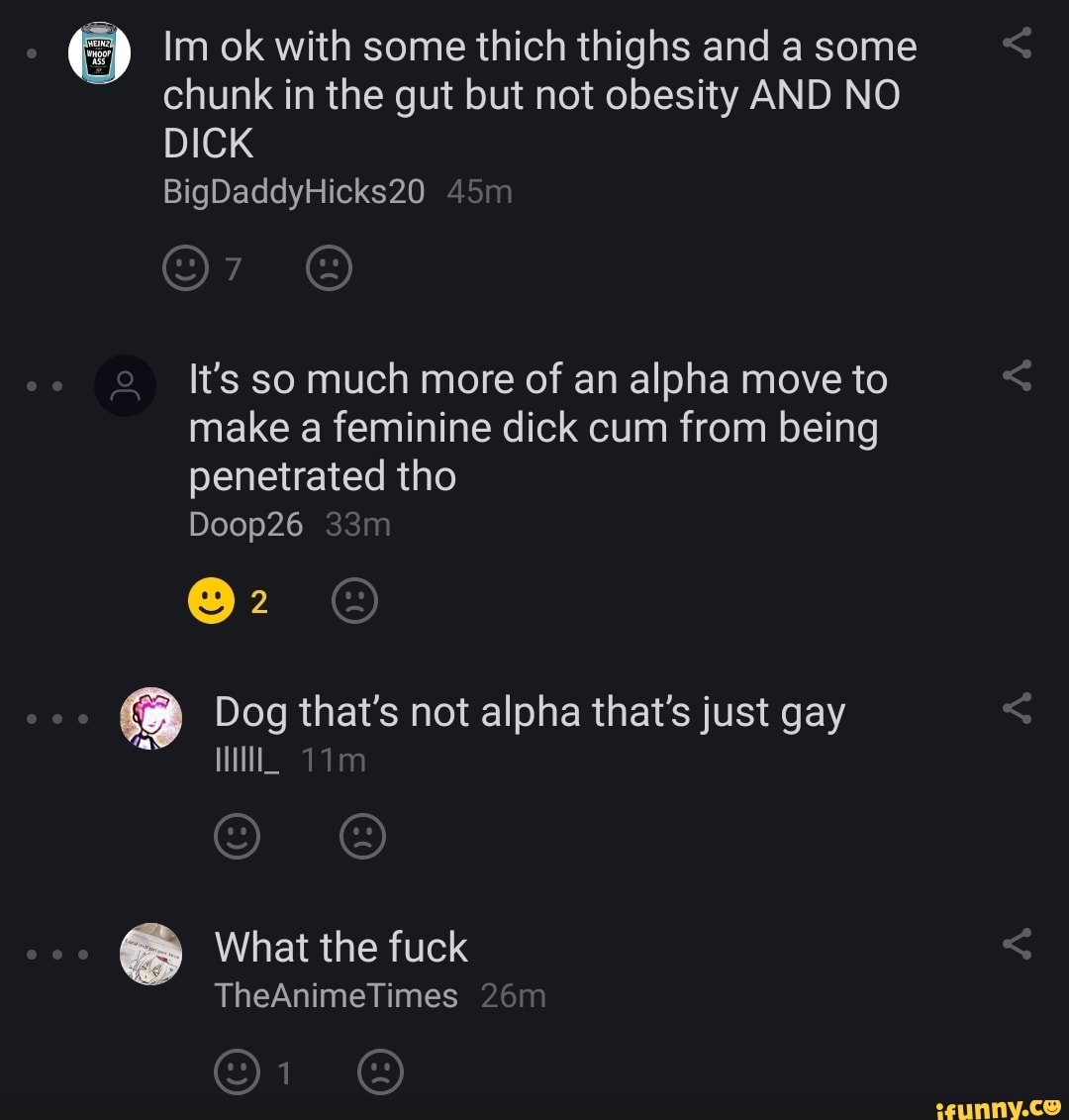Open TheAnimeTimes' profile avatar
The height and width of the screenshot is (1120, 1069).
pos(150,953)
